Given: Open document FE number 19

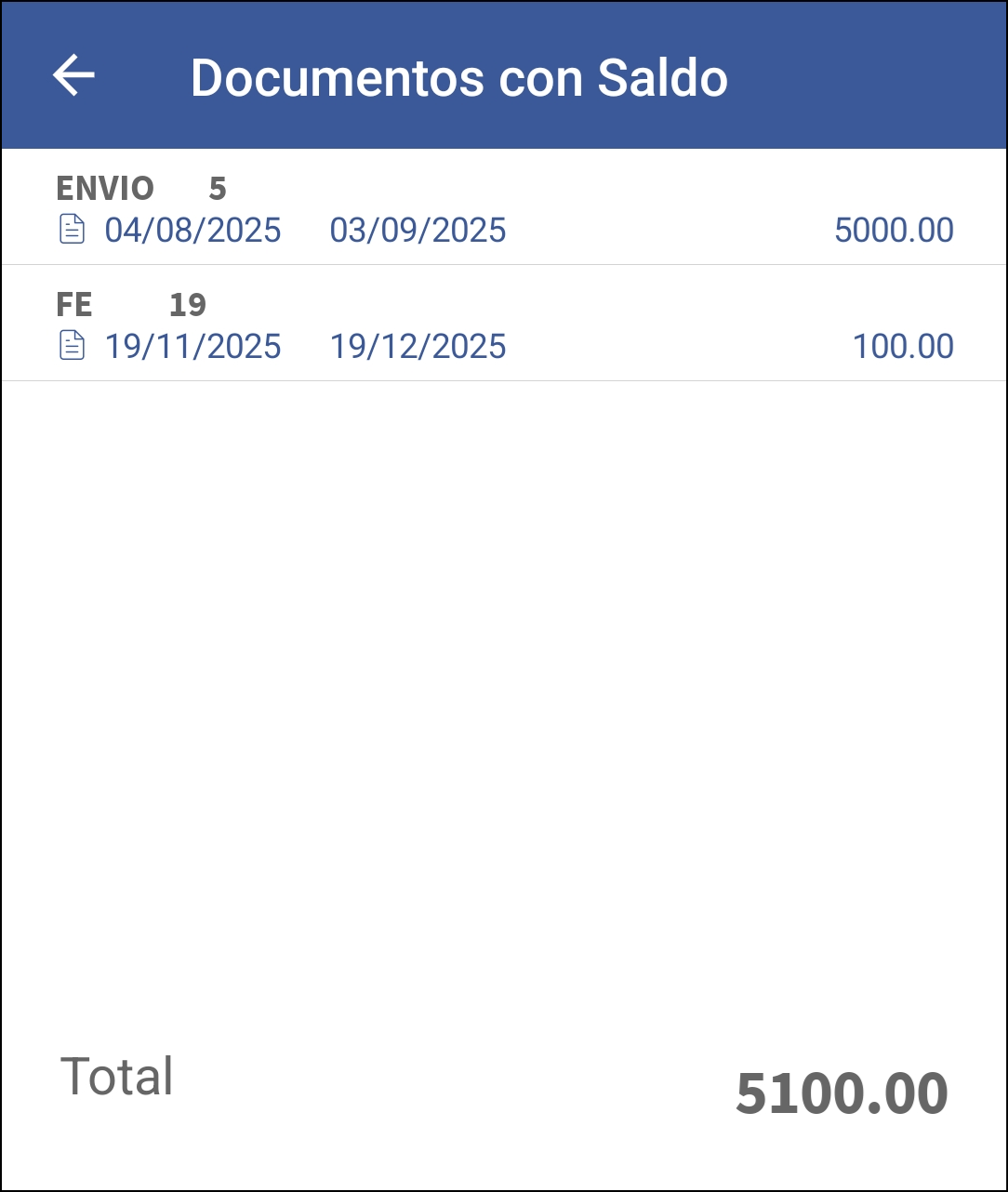Looking at the screenshot, I should click(x=372, y=324).
